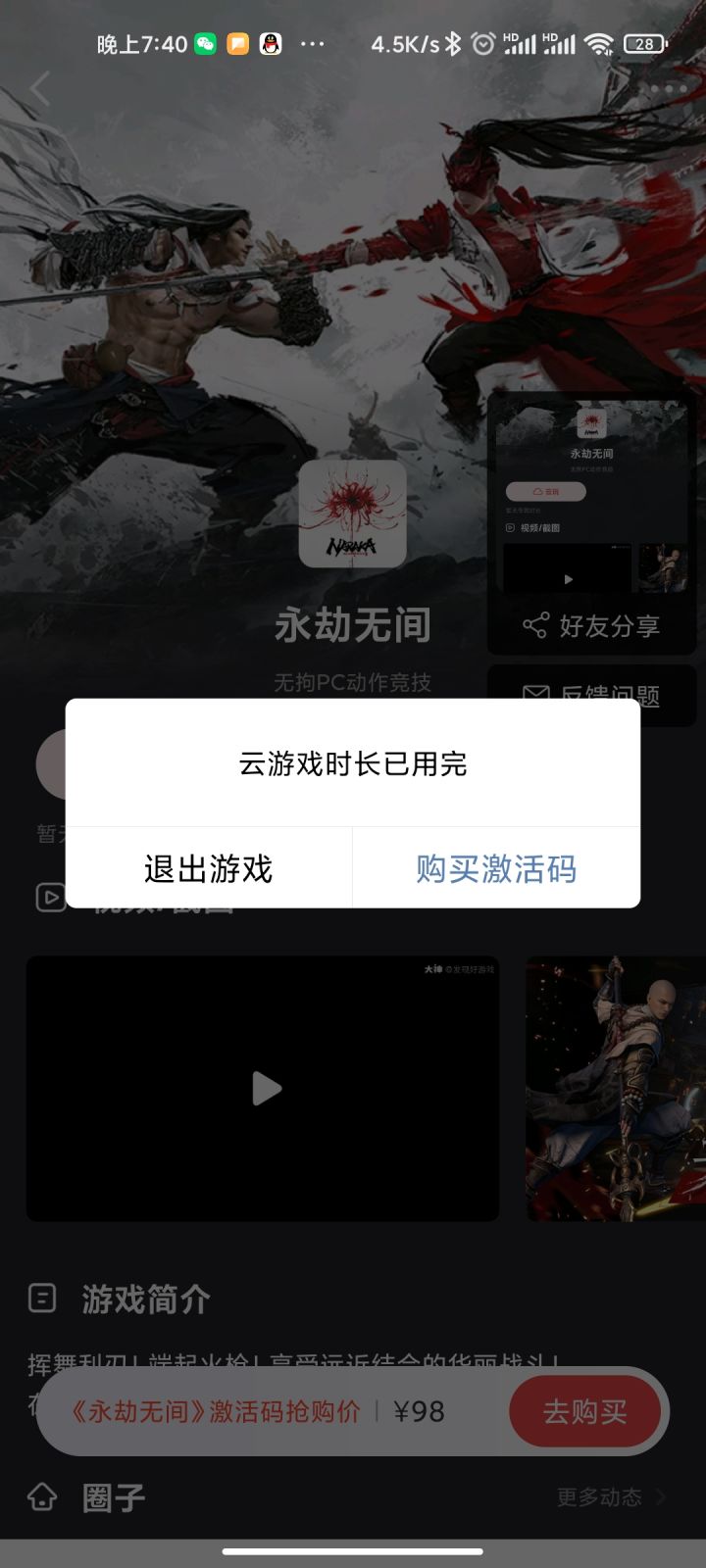Viewport: 706px width, 1568px height.
Task: Tap the back arrow at top left
Action: coord(39,88)
